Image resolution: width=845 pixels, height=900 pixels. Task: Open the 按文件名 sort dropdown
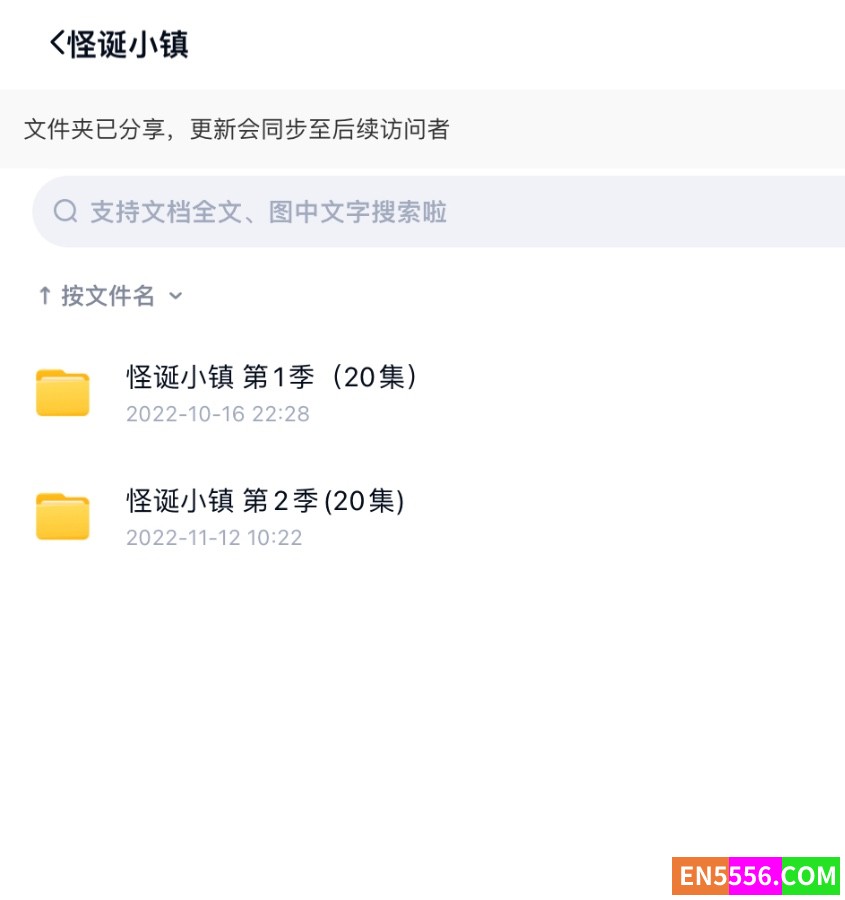click(x=110, y=296)
